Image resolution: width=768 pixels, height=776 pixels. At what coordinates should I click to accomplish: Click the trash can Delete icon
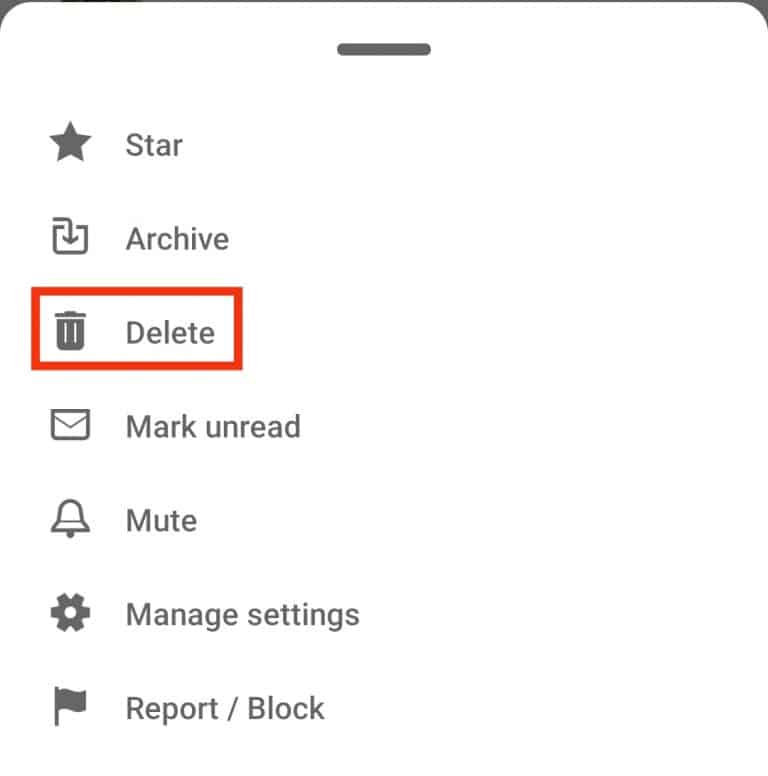tap(69, 331)
